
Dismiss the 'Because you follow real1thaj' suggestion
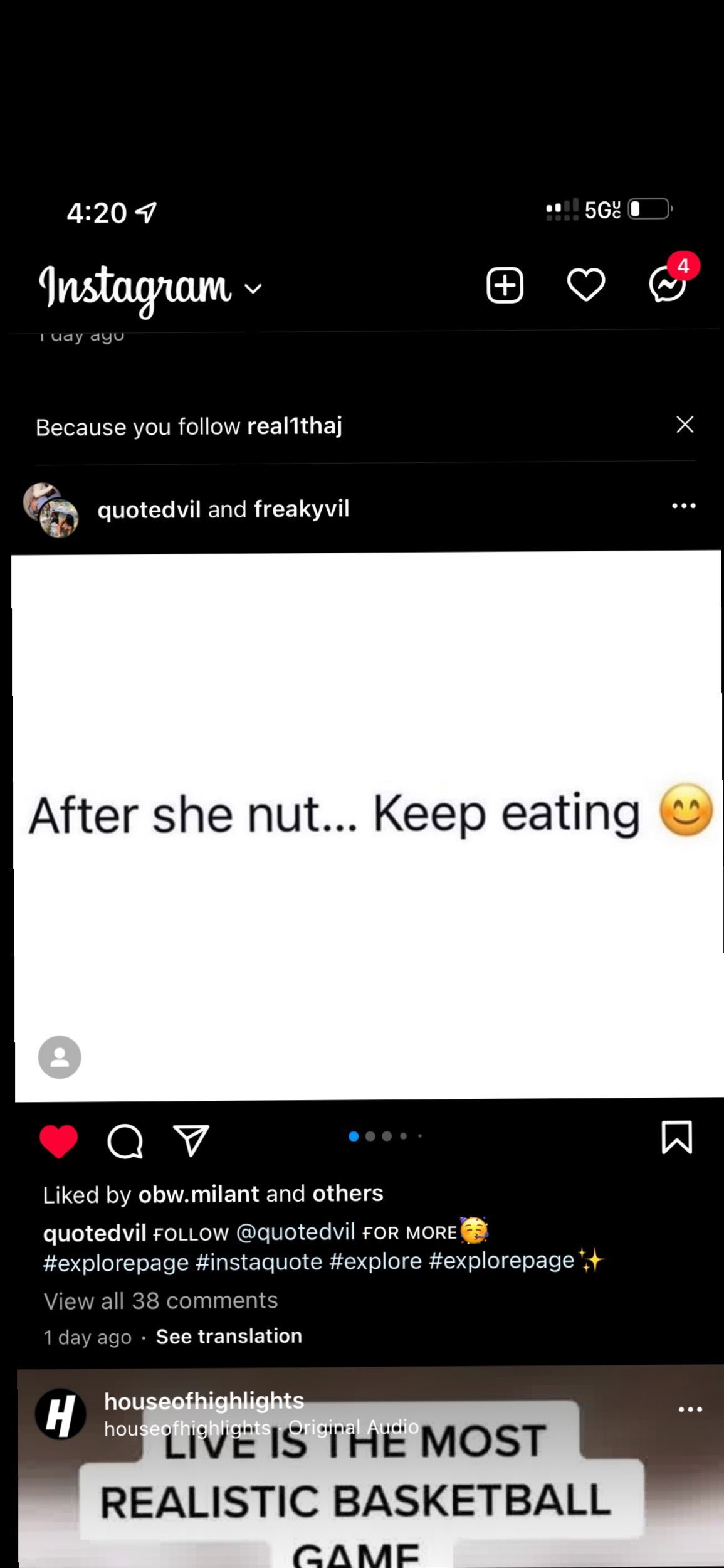click(685, 425)
